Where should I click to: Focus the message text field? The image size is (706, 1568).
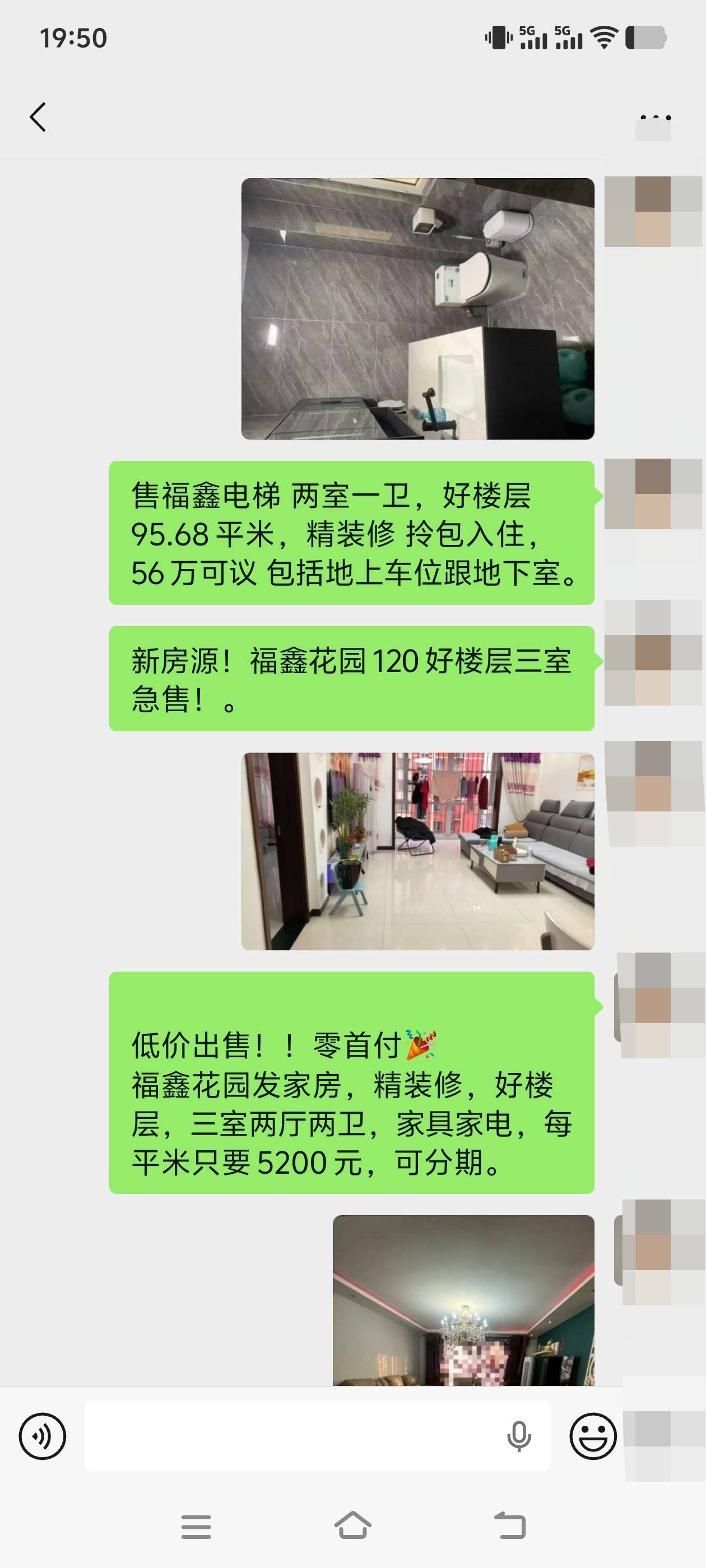(x=292, y=1436)
